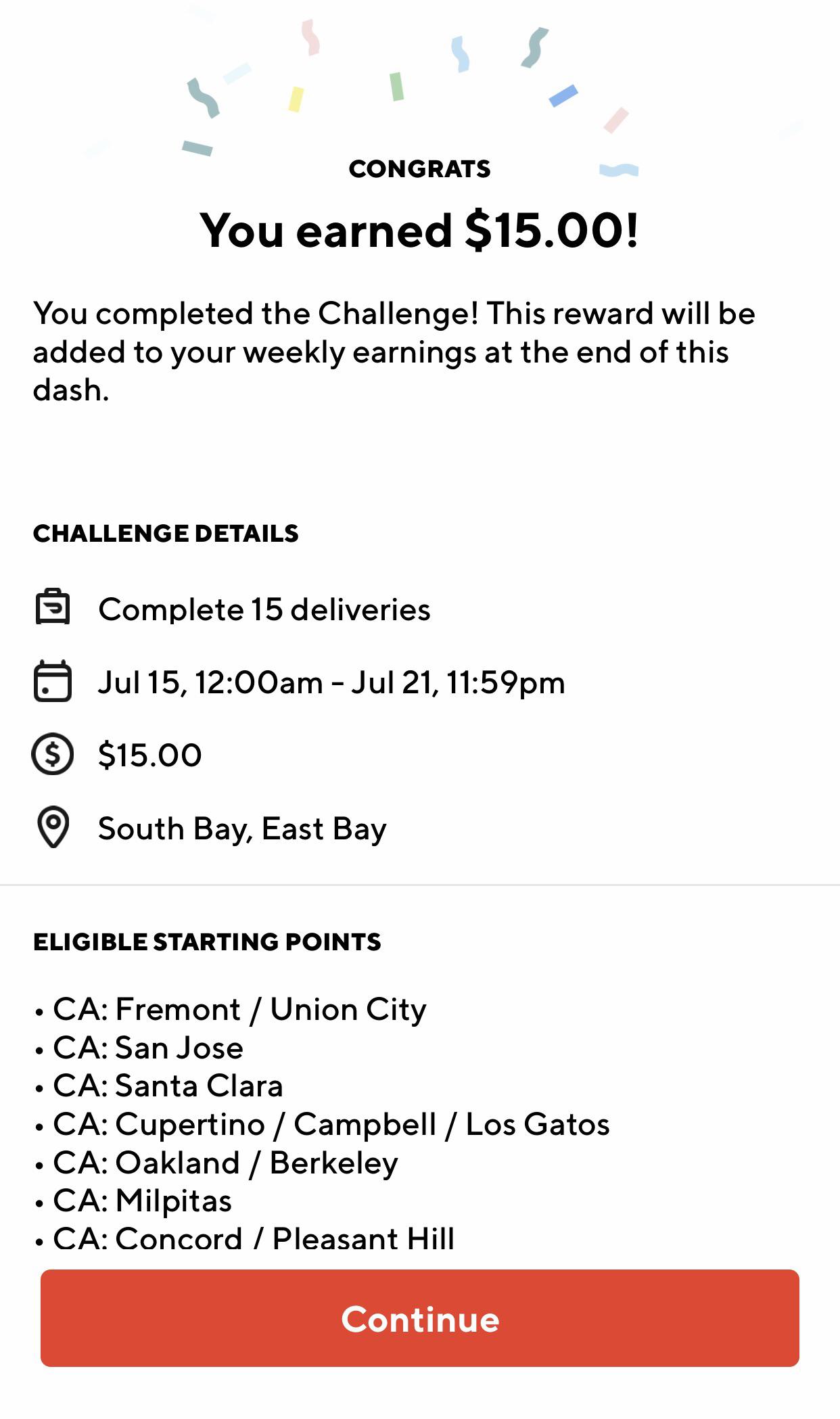This screenshot has width=840, height=1419.
Task: Click the delivery bag icon
Action: point(51,608)
